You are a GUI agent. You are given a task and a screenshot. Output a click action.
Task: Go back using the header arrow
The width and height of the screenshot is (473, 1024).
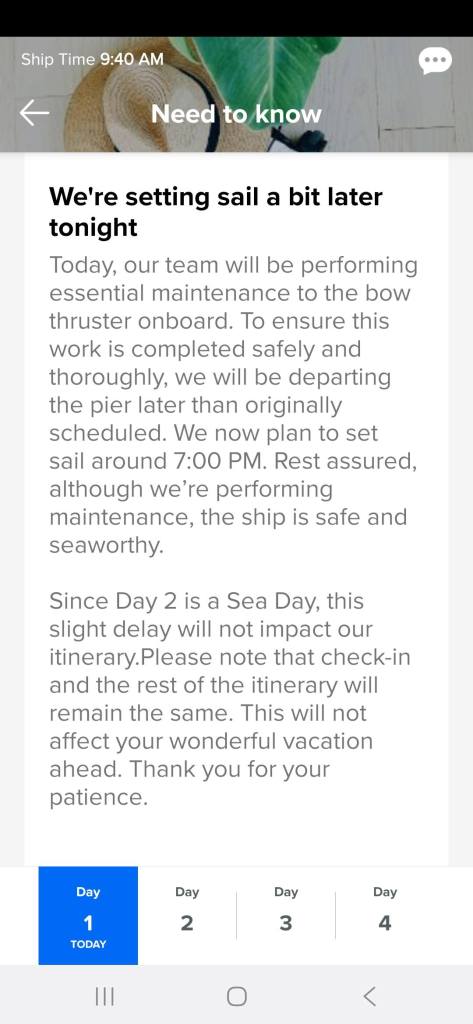tap(35, 114)
